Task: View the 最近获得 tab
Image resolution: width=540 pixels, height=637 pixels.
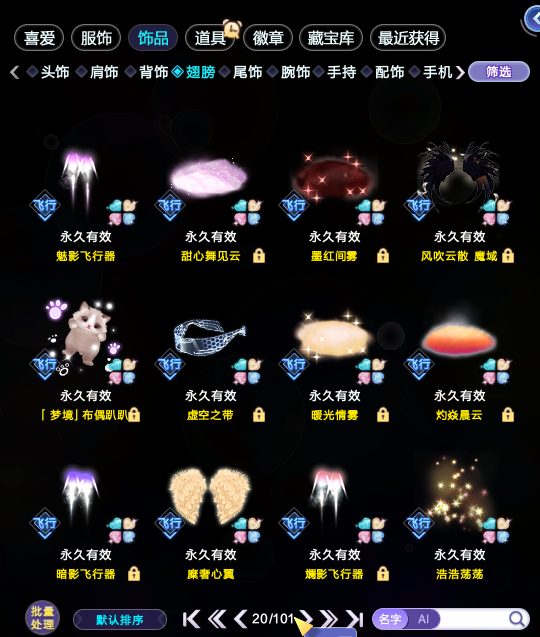Action: click(408, 38)
